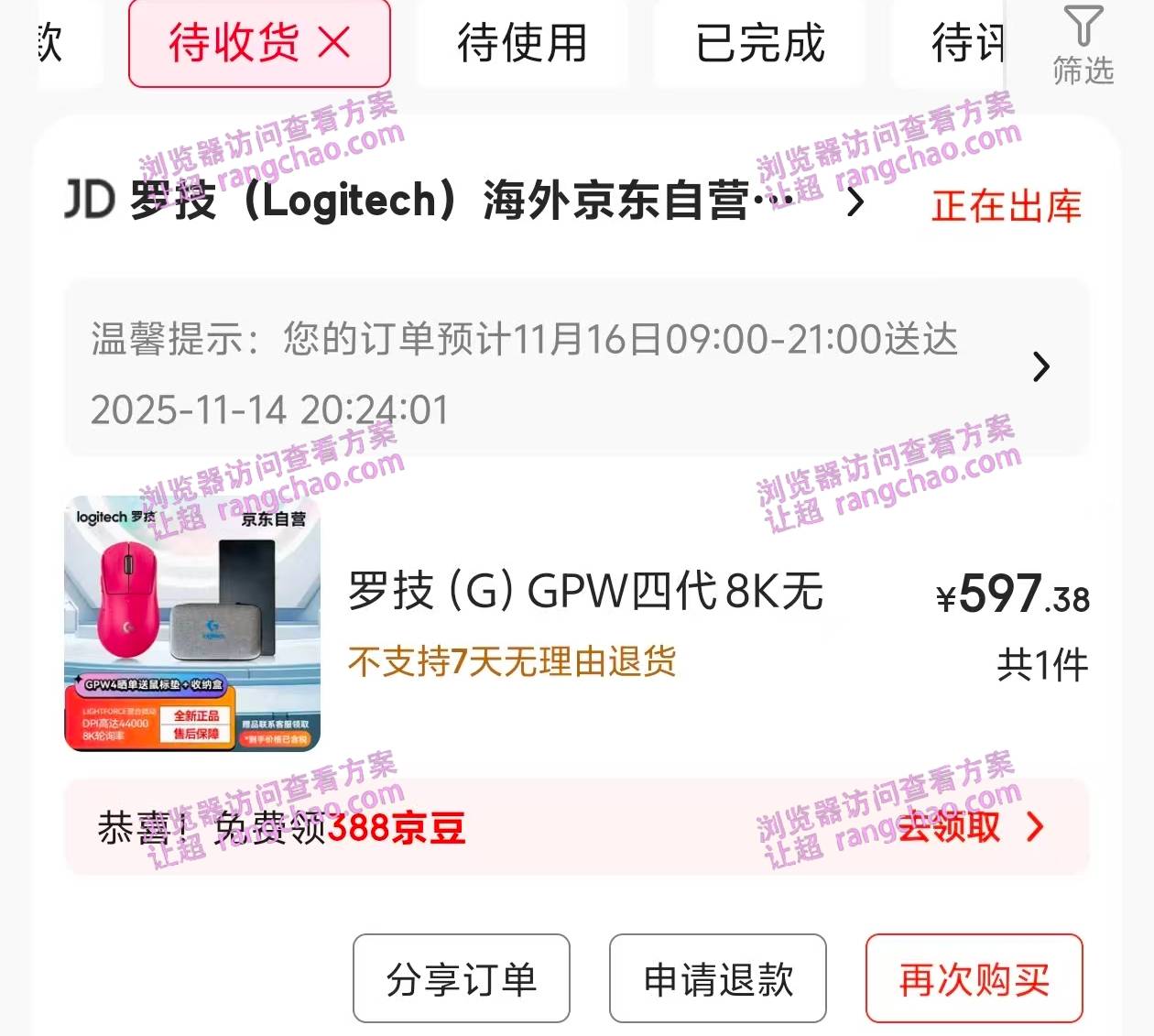This screenshot has height=1036, width=1154.
Task: Tap 申请退款 to request refund
Action: tap(717, 978)
